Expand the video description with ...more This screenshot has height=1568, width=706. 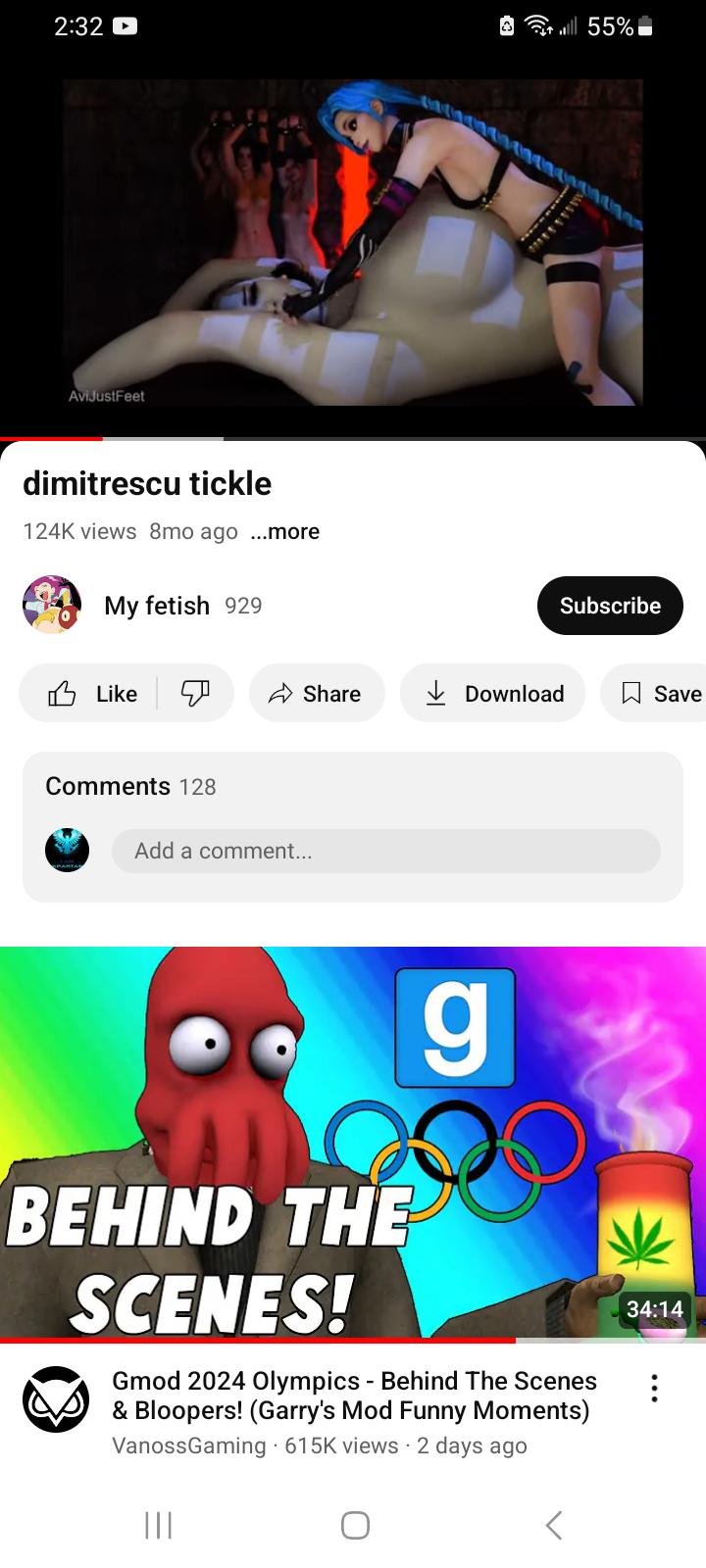click(x=284, y=532)
